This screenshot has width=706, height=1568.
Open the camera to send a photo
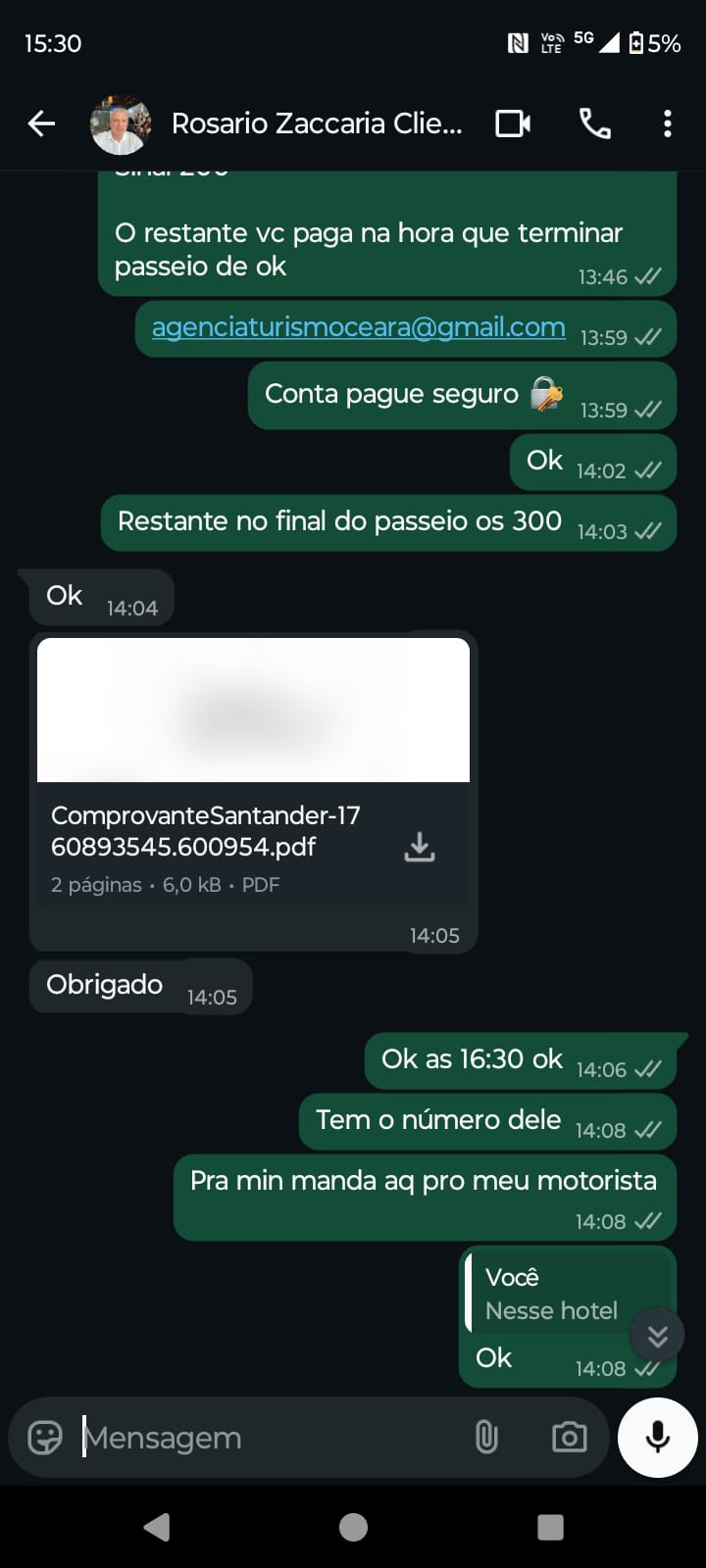tap(569, 1438)
